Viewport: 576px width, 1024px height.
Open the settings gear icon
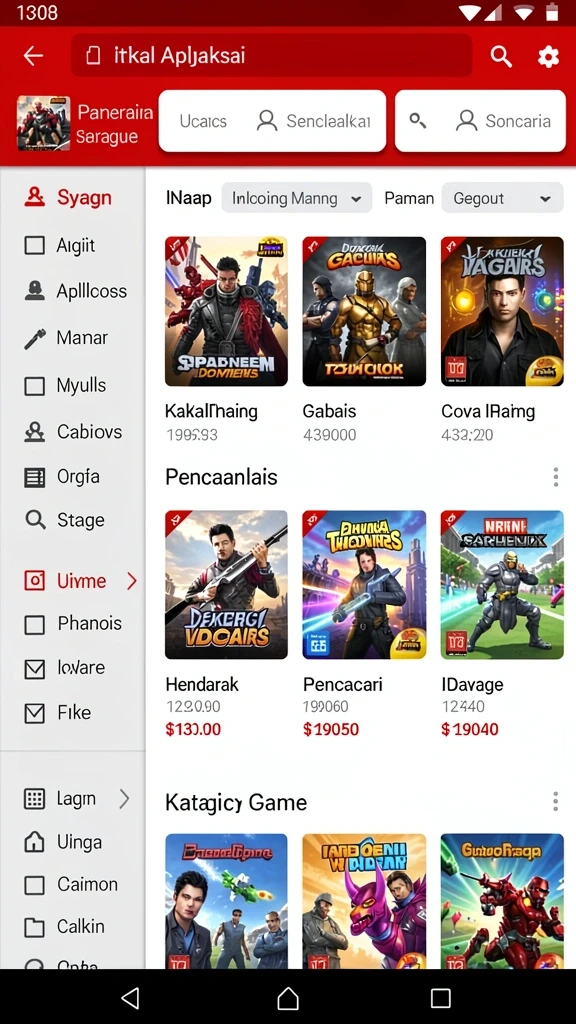pos(548,57)
